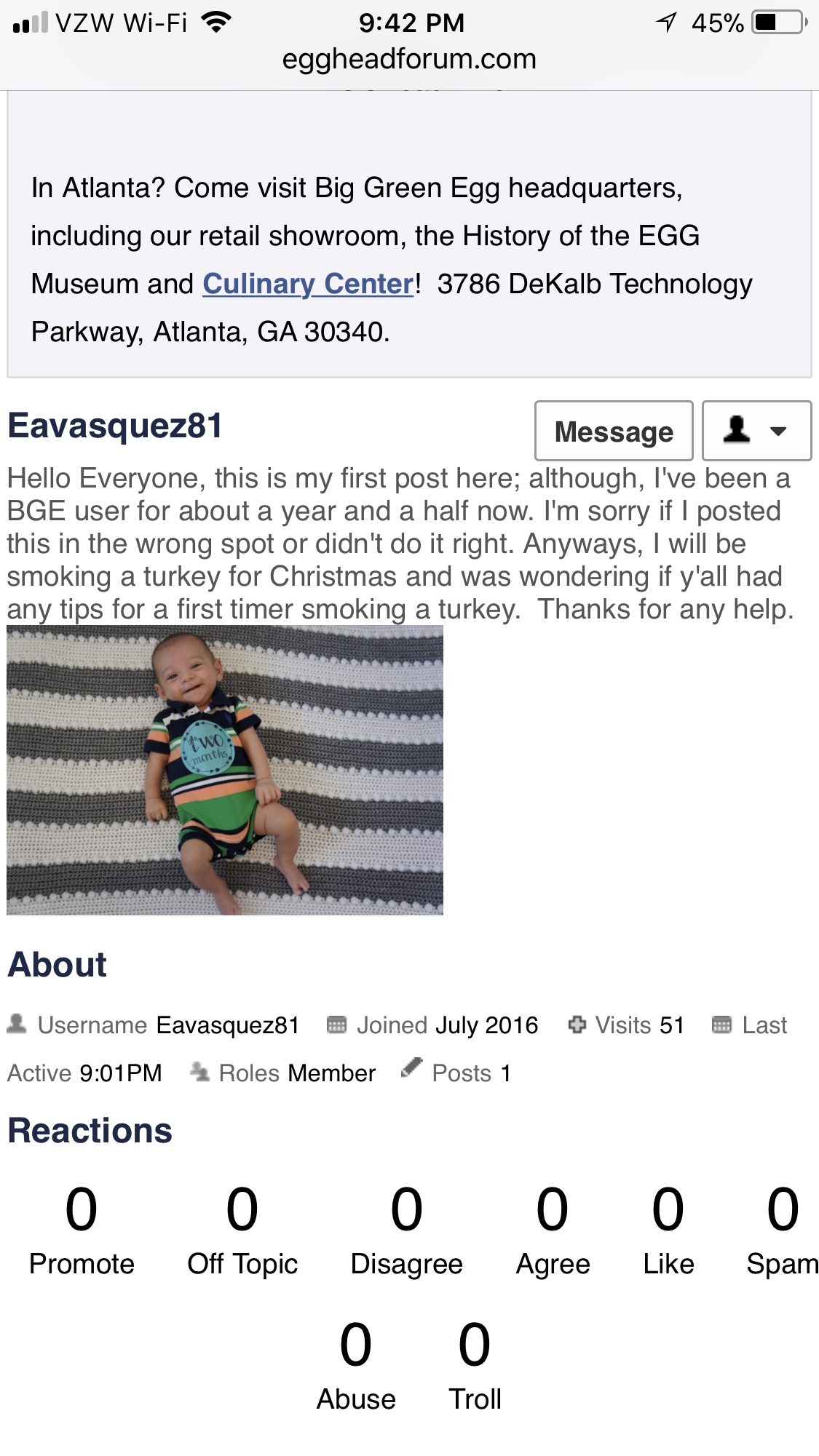Screen dimensions: 819x1456
Task: View the Disagree reactions
Action: 406,1231
